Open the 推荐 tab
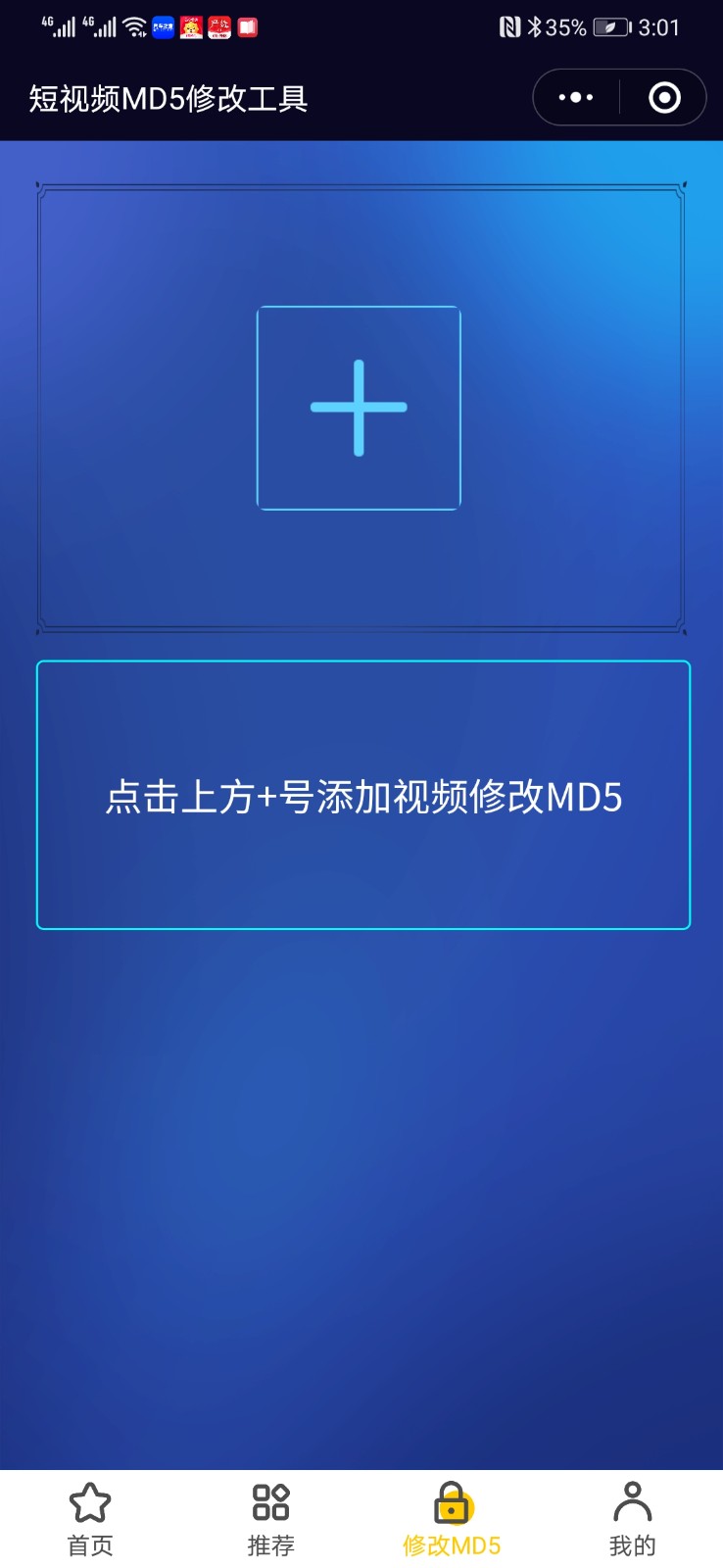Image resolution: width=723 pixels, height=1568 pixels. pyautogui.click(x=271, y=1519)
